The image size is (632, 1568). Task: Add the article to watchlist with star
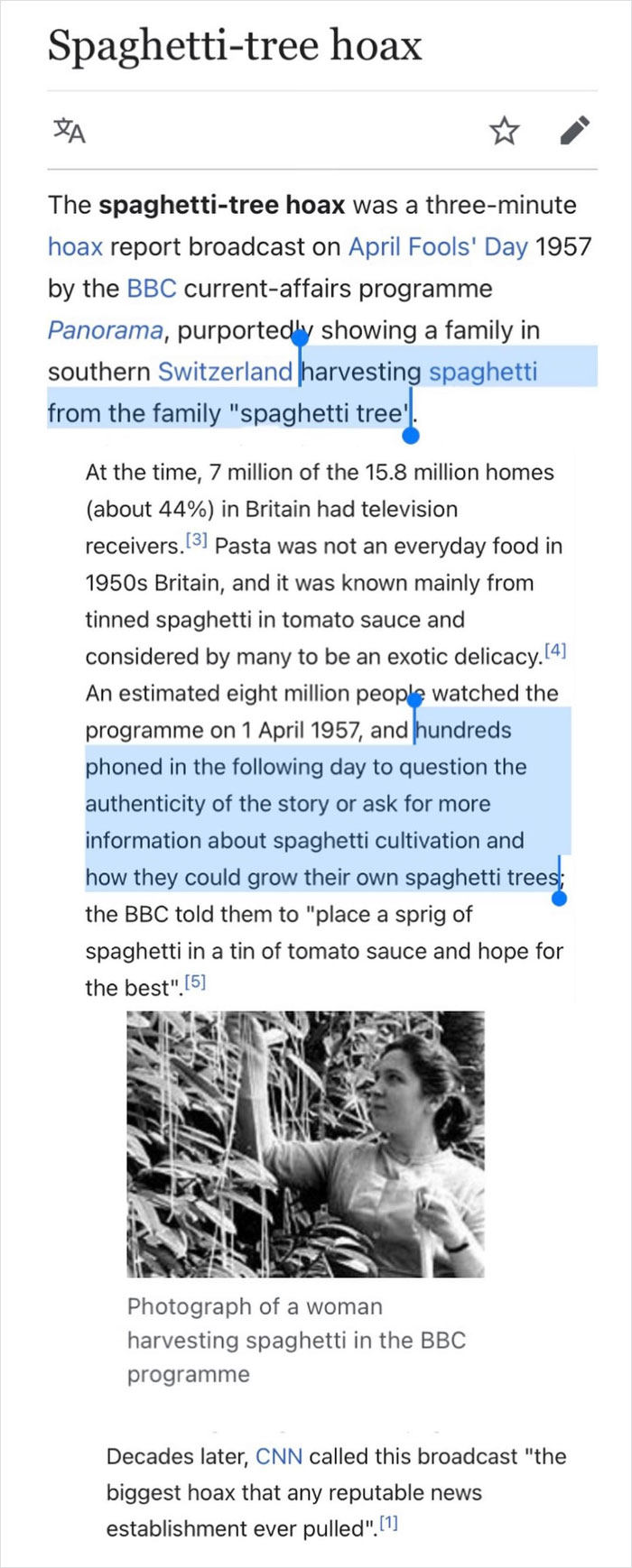pyautogui.click(x=505, y=132)
